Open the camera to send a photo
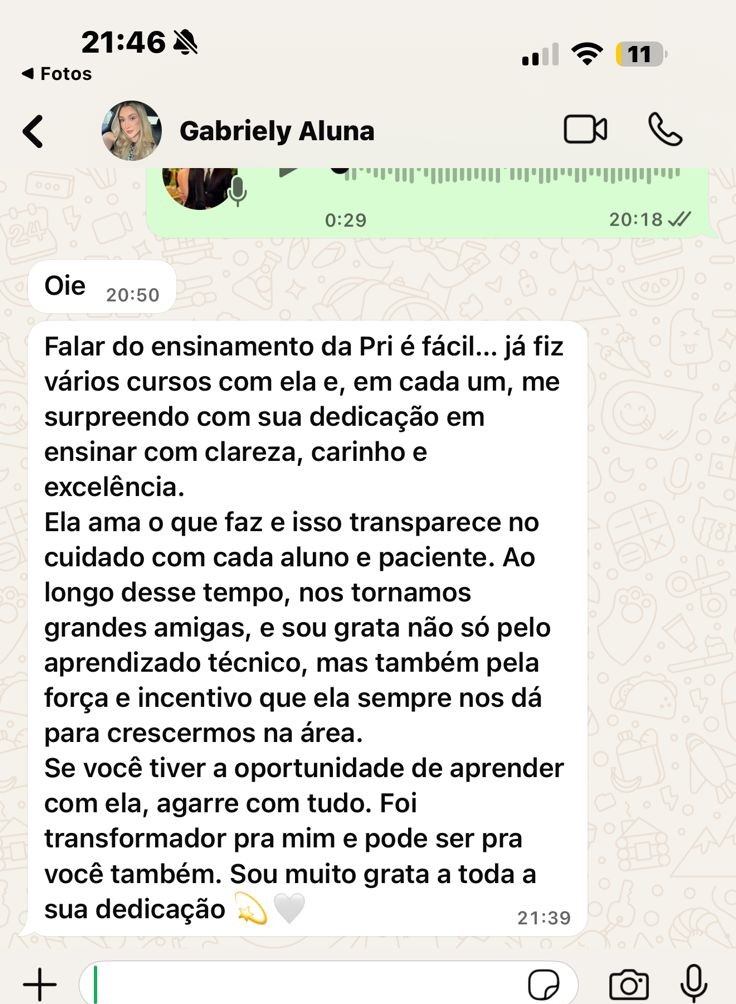The width and height of the screenshot is (736, 1004). (x=628, y=985)
